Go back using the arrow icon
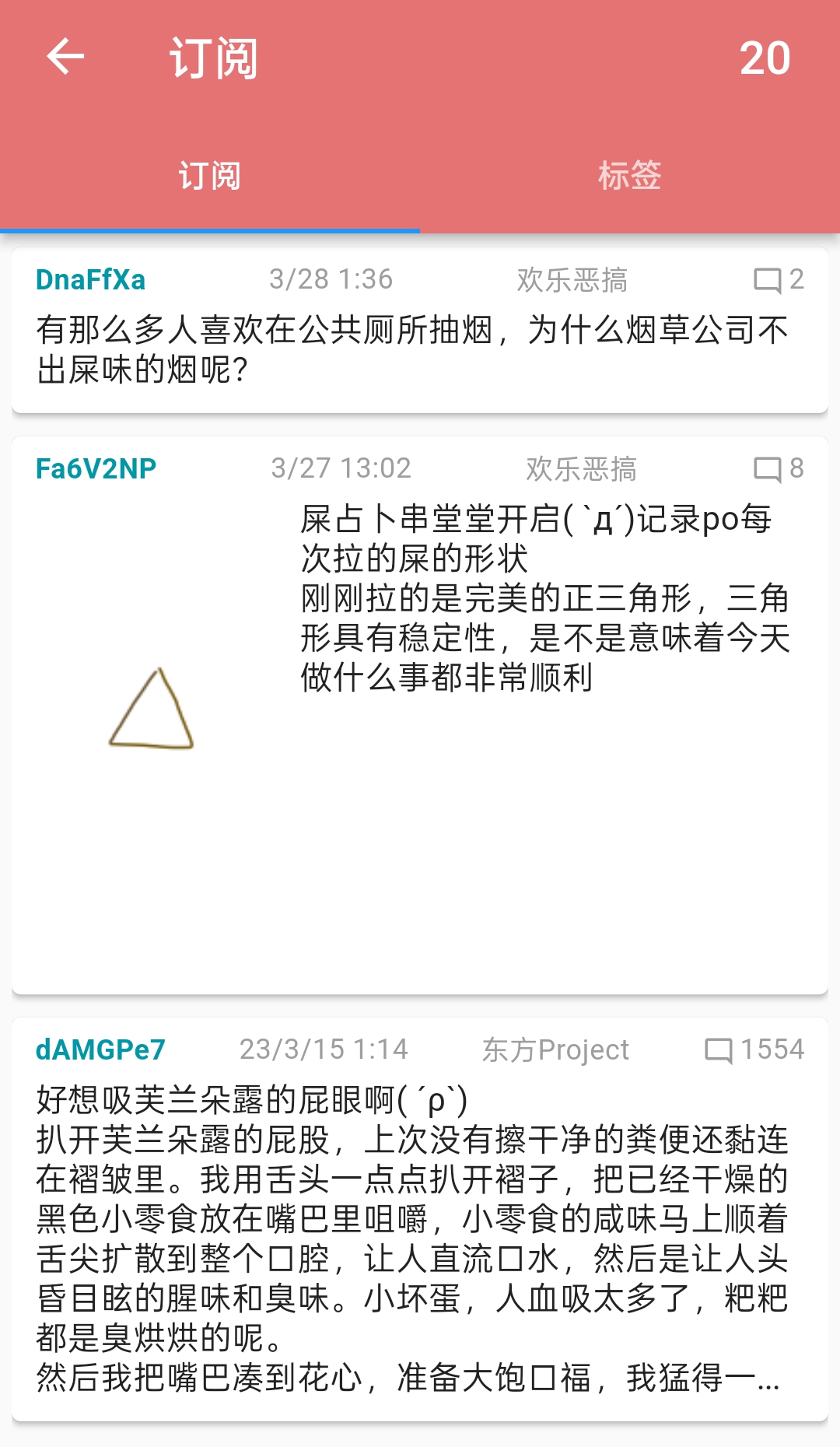 coord(65,58)
